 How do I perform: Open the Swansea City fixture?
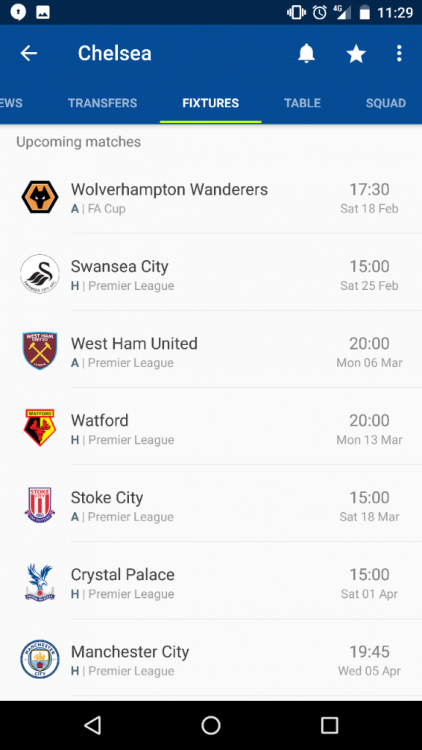point(211,275)
